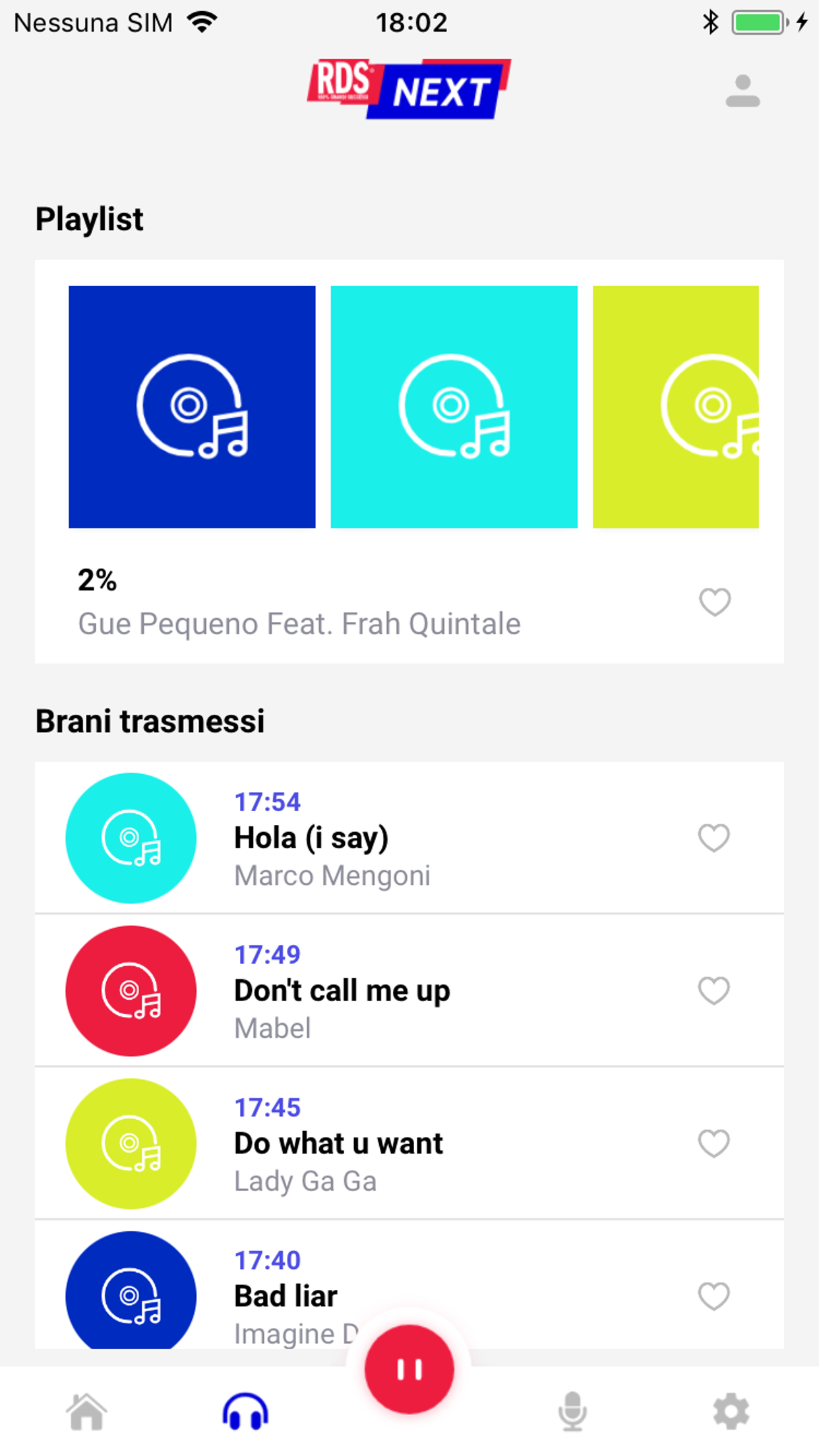Pause playback with the red pause button
Screen dimensions: 819x1456
point(409,1369)
